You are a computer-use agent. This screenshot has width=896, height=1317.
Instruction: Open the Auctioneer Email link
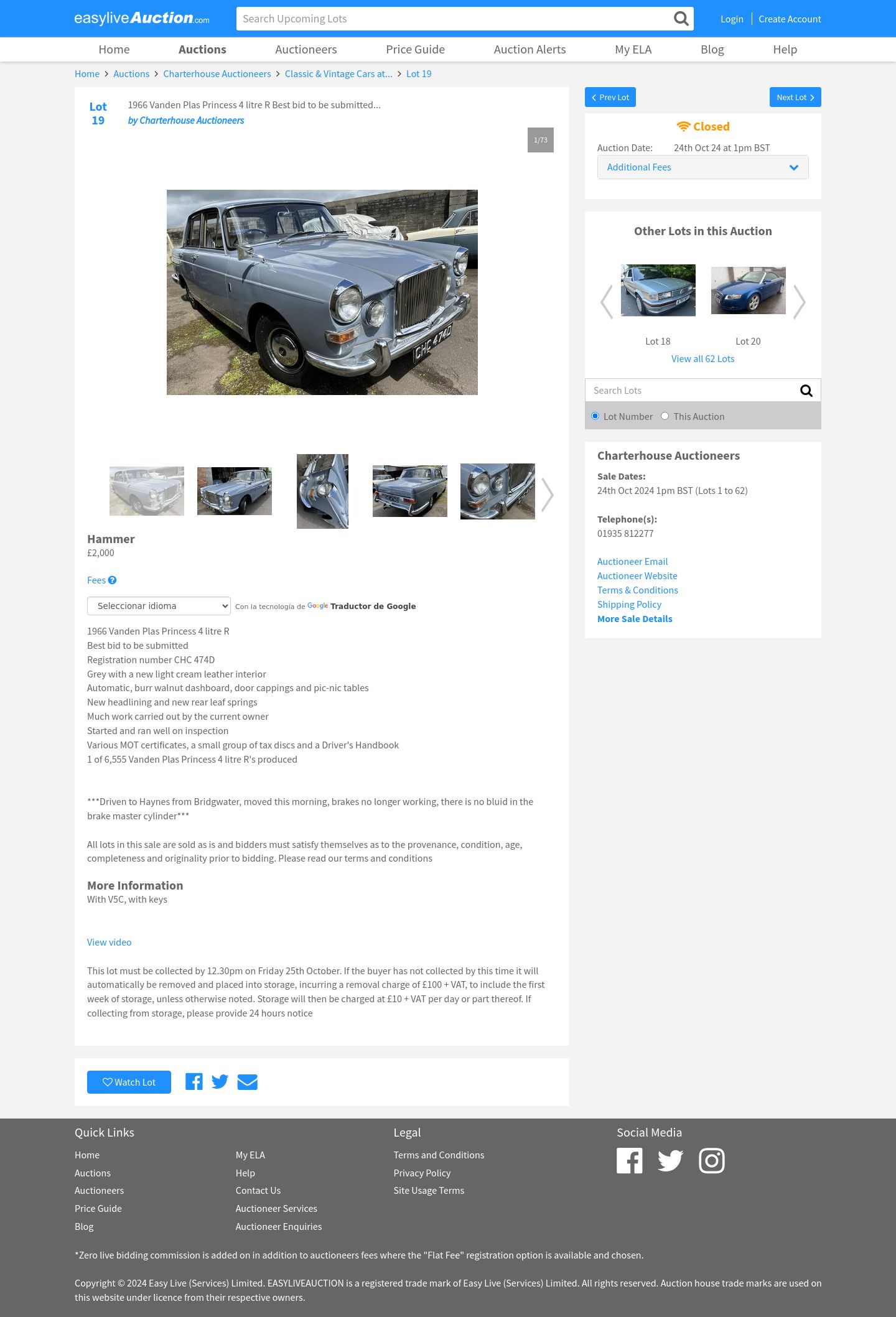point(632,562)
